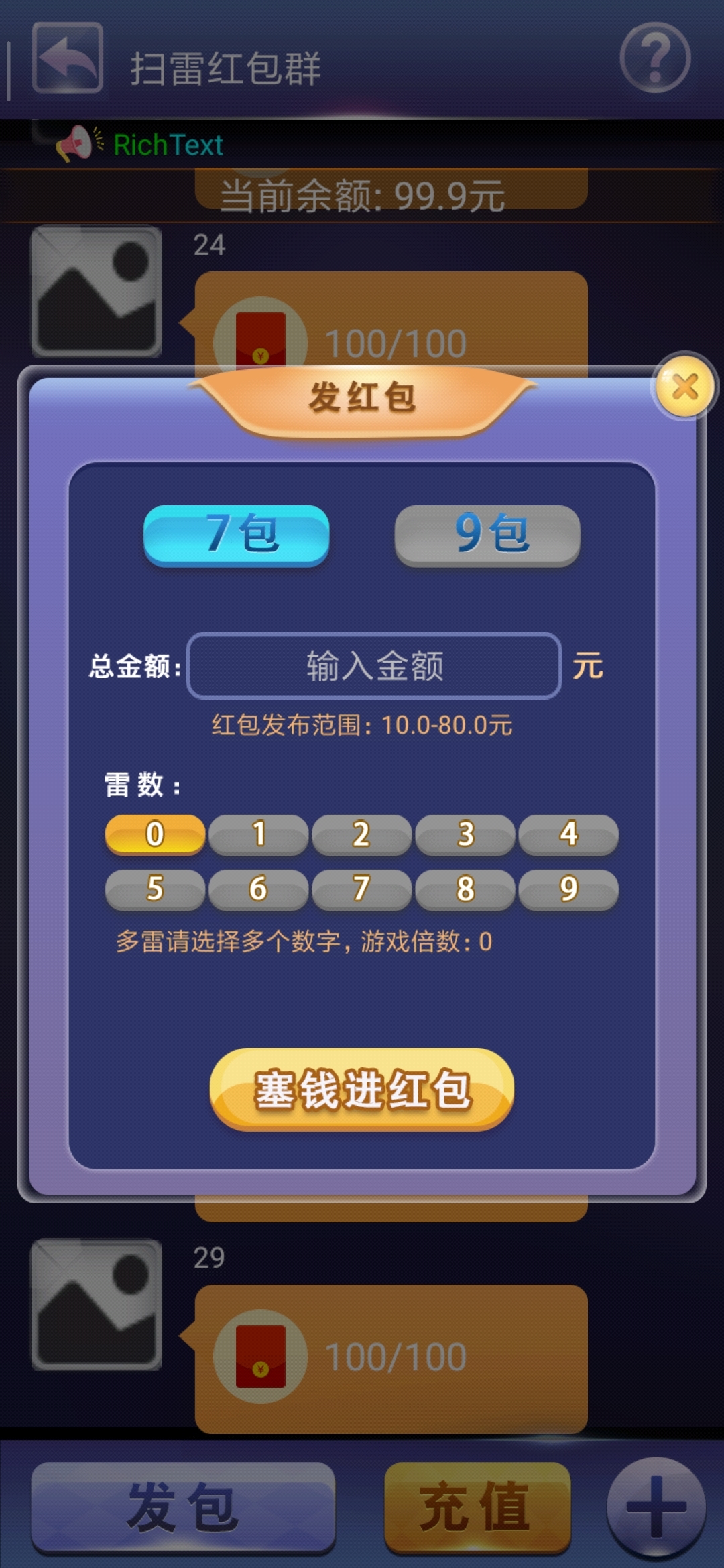The image size is (724, 1568).
Task: Open 充值 recharge
Action: 477,1508
